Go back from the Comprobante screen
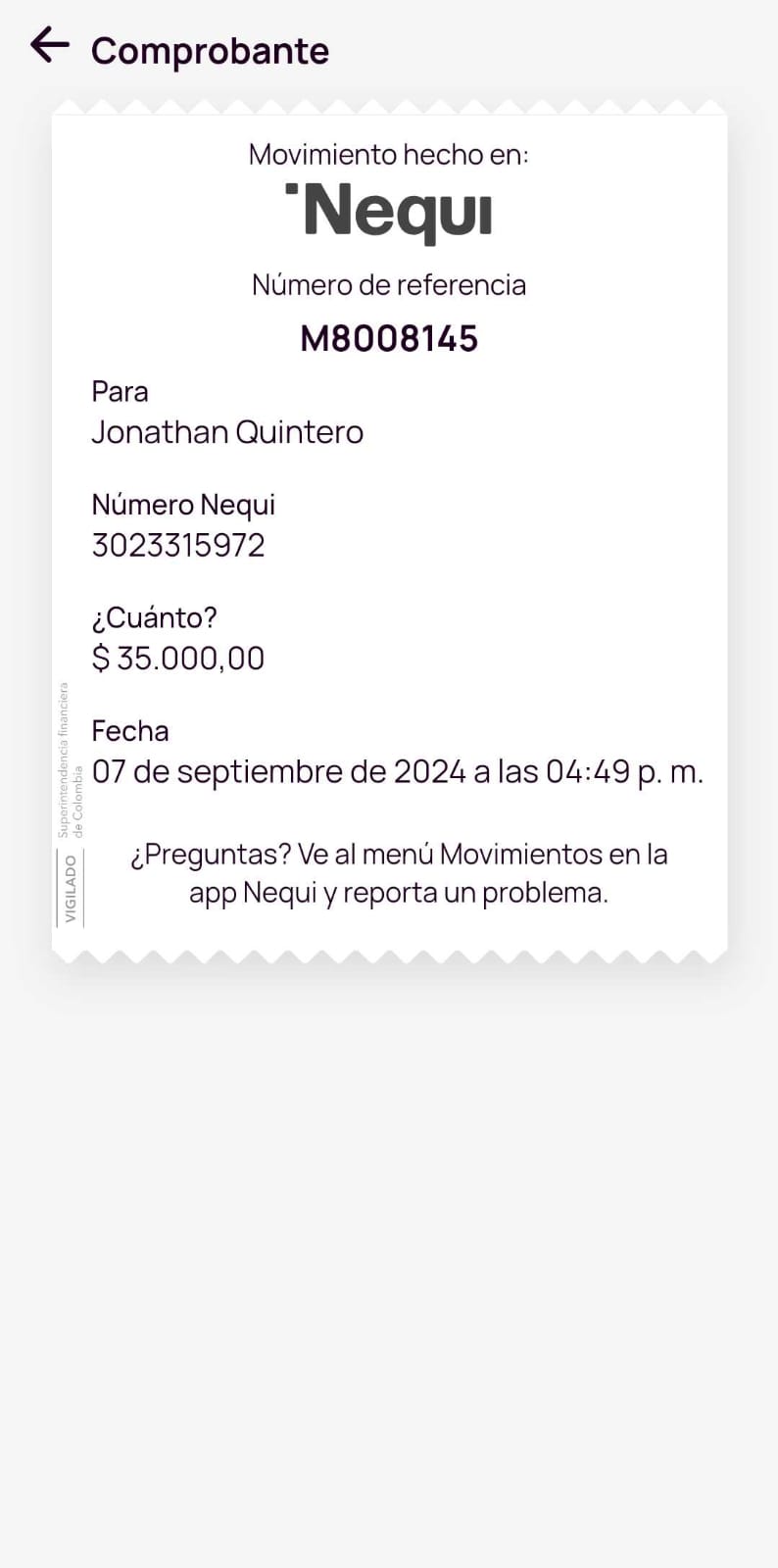778x1568 pixels. click(x=49, y=45)
